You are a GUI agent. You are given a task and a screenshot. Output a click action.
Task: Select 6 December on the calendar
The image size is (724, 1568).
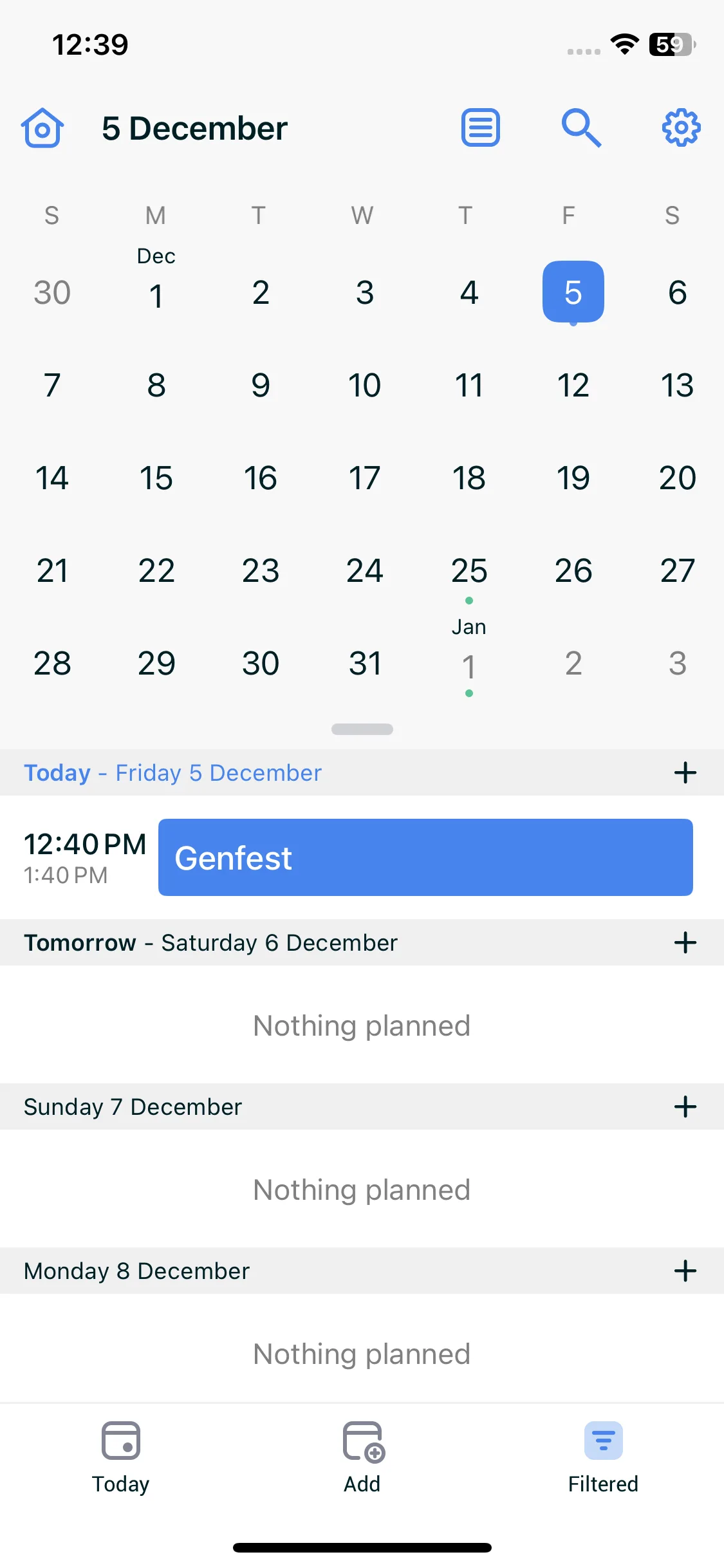(x=677, y=293)
